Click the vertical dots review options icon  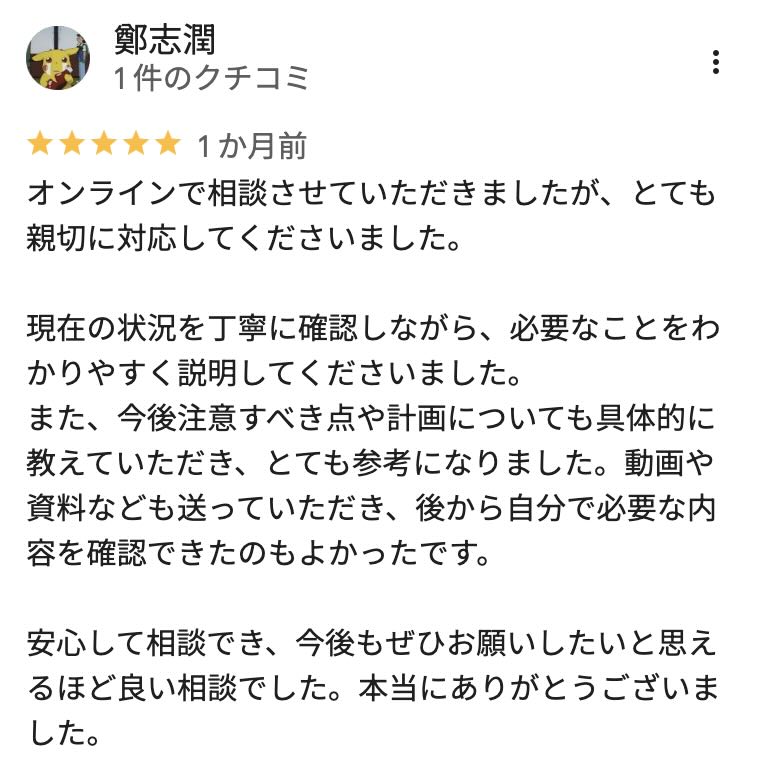tap(716, 62)
